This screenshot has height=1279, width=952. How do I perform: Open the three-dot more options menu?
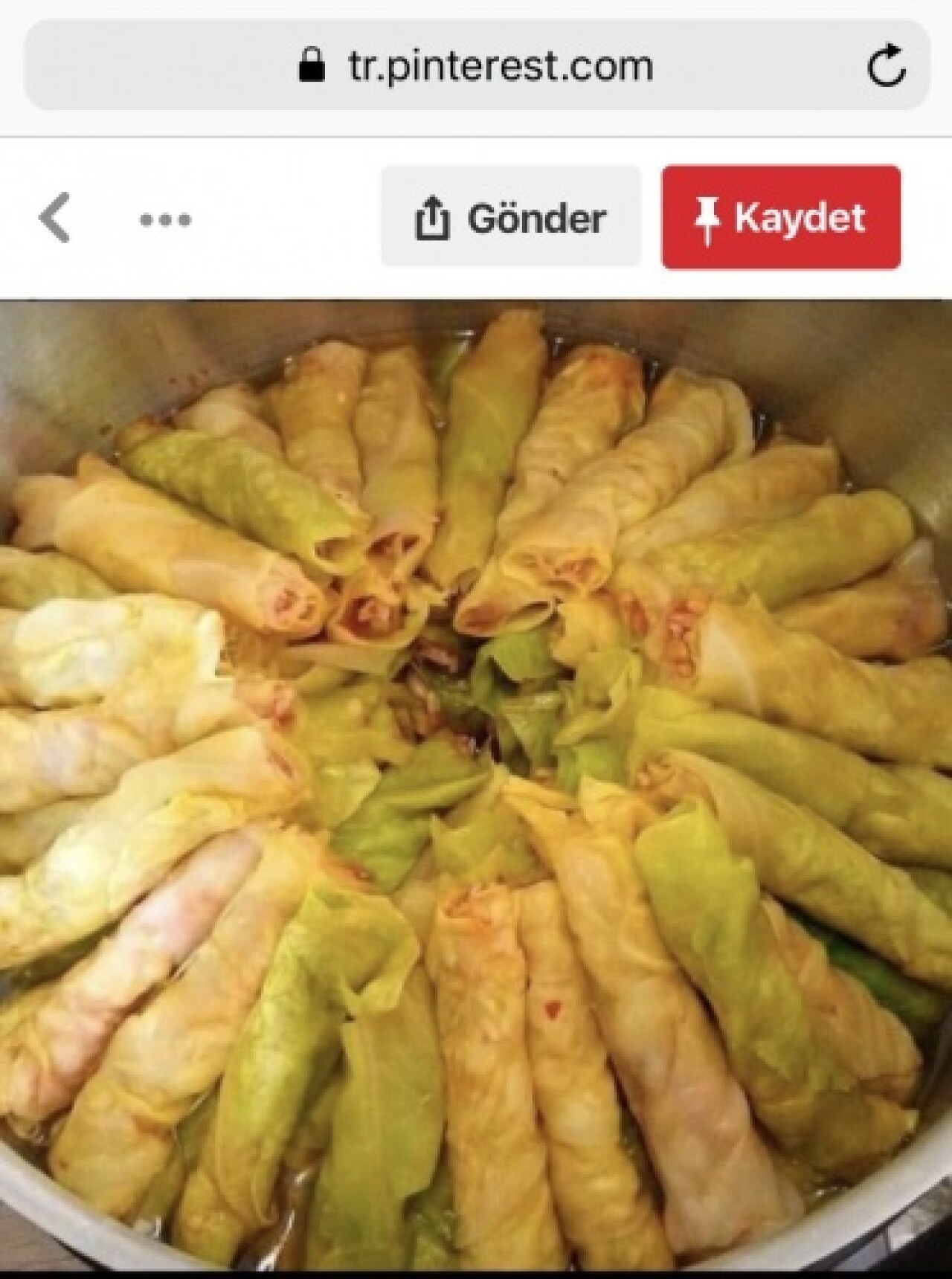[165, 219]
